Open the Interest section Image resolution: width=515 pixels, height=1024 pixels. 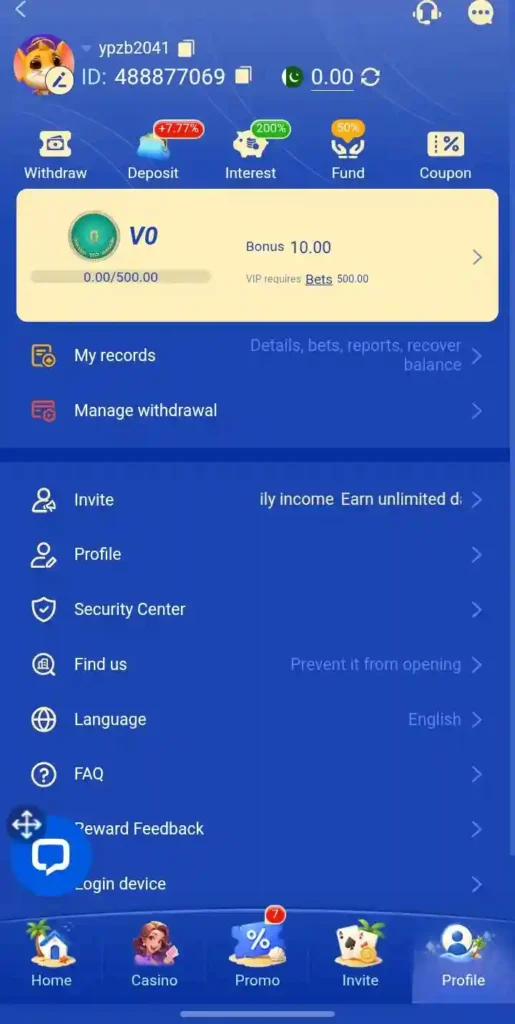click(x=251, y=152)
